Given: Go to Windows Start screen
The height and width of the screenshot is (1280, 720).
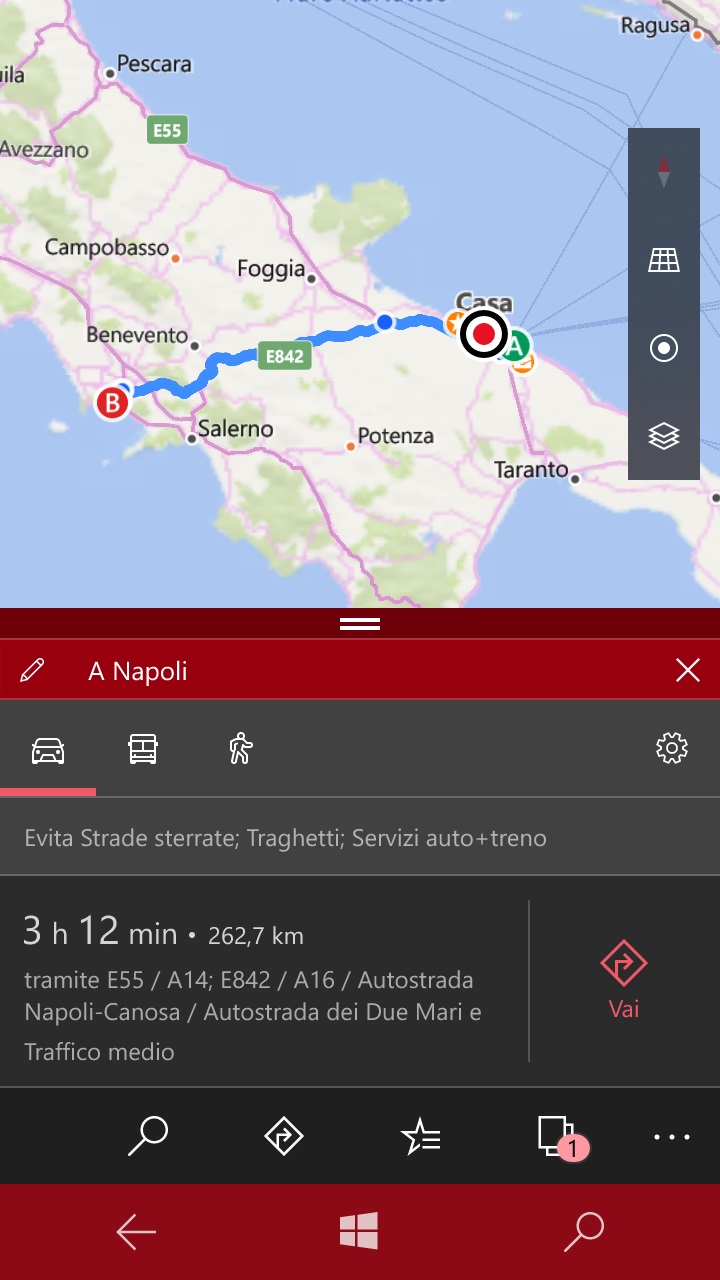Looking at the screenshot, I should point(359,1231).
